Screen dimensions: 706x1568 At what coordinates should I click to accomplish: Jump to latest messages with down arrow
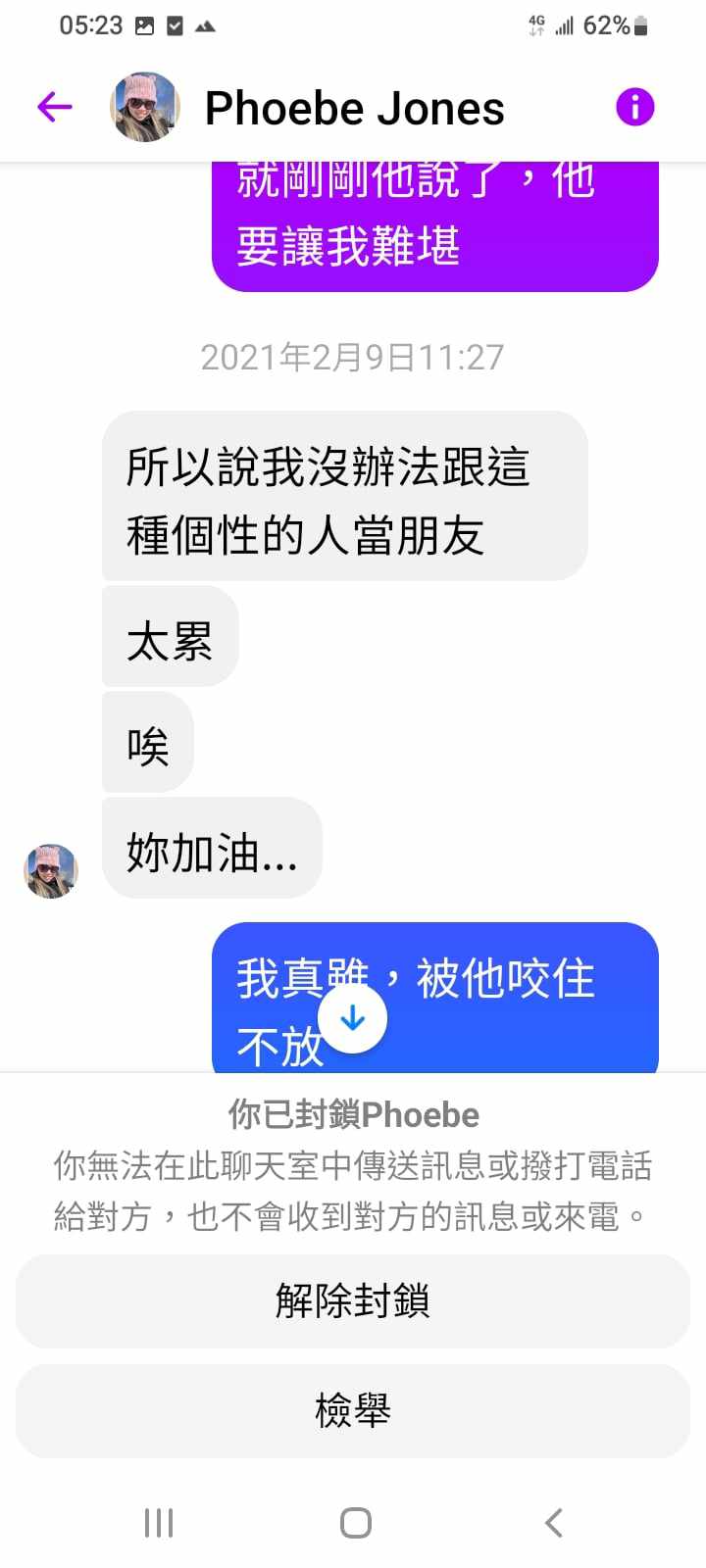(352, 1019)
